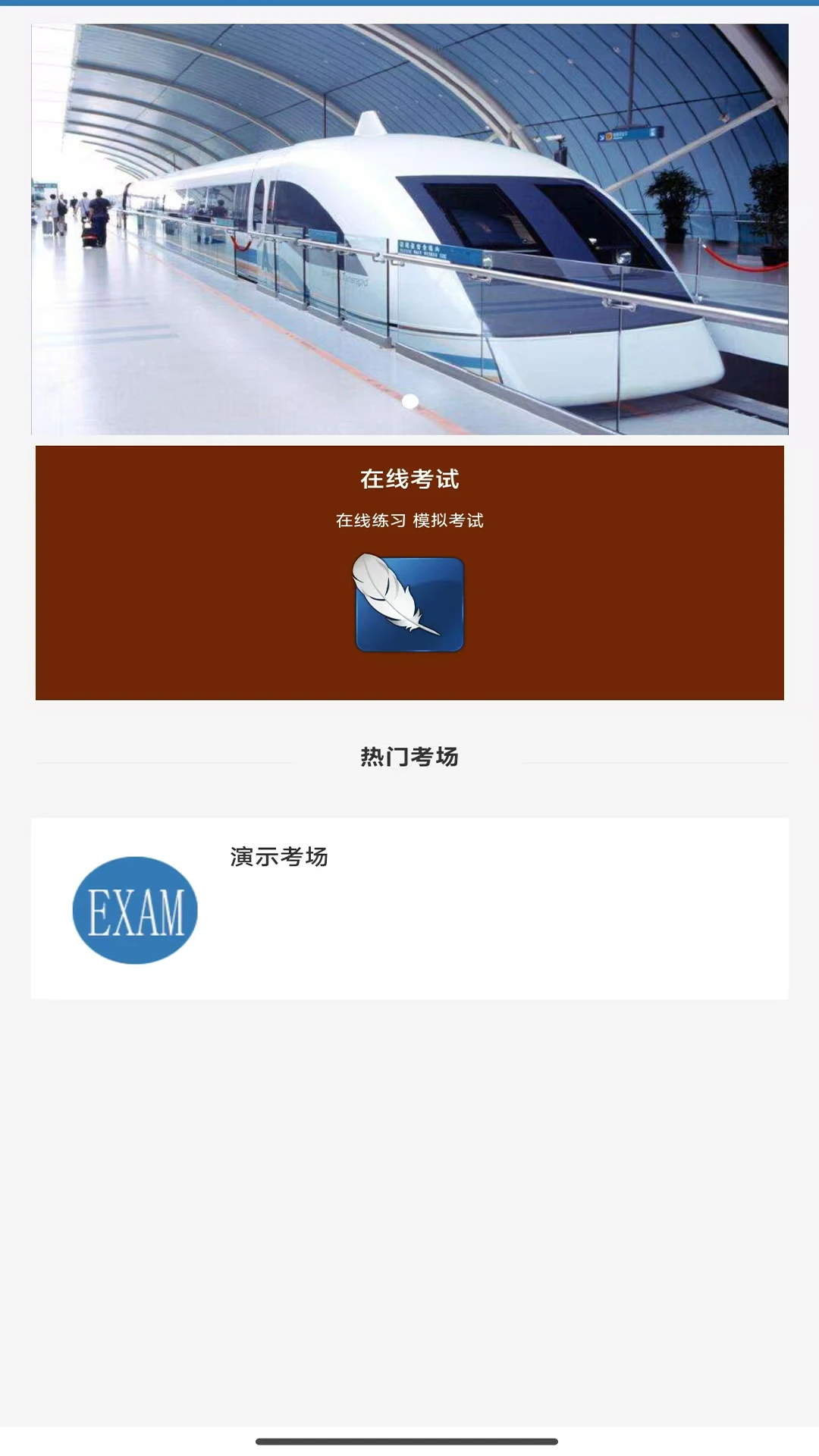Image resolution: width=819 pixels, height=1456 pixels.
Task: Open the 在线考试 online exam card
Action: tap(409, 573)
